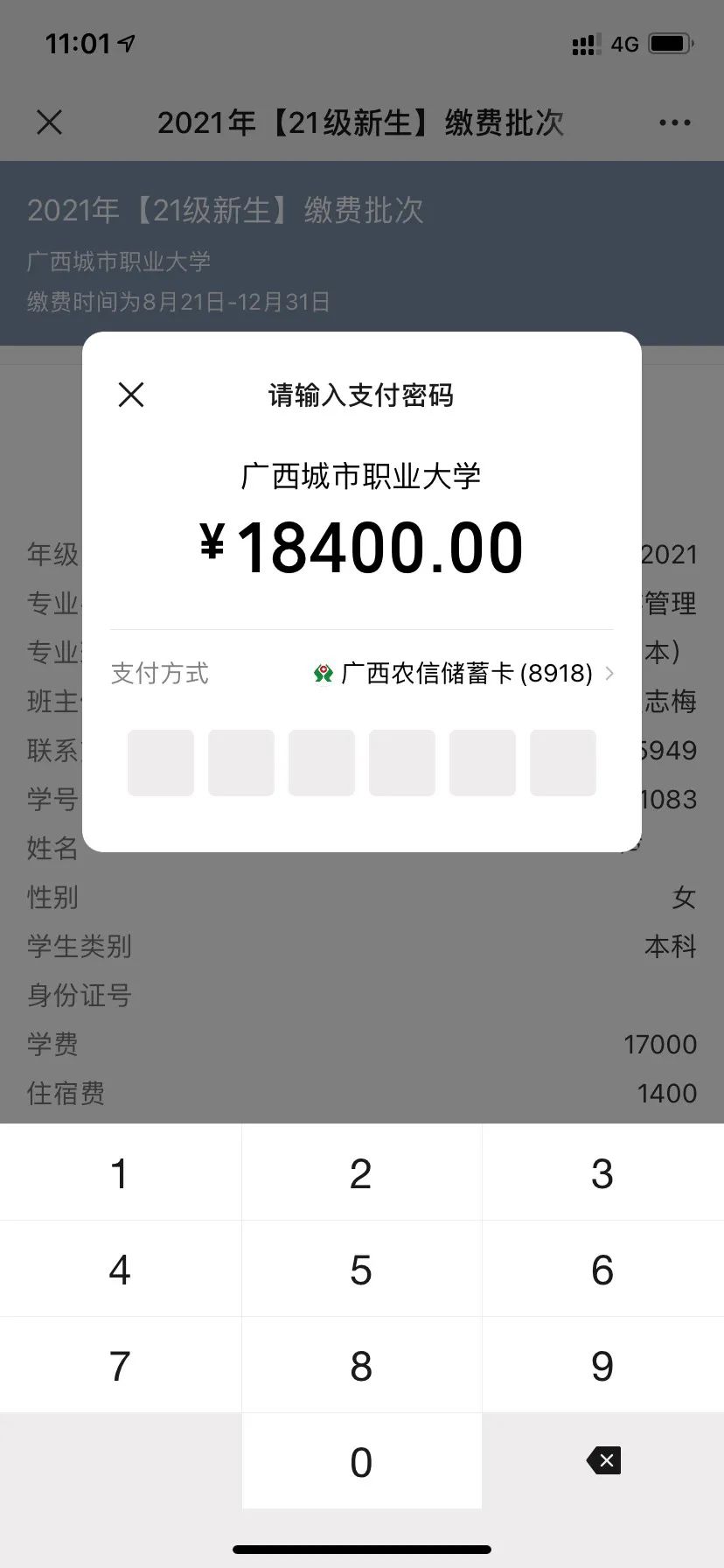Enter digit 9 on the keypad

pyautogui.click(x=602, y=1366)
